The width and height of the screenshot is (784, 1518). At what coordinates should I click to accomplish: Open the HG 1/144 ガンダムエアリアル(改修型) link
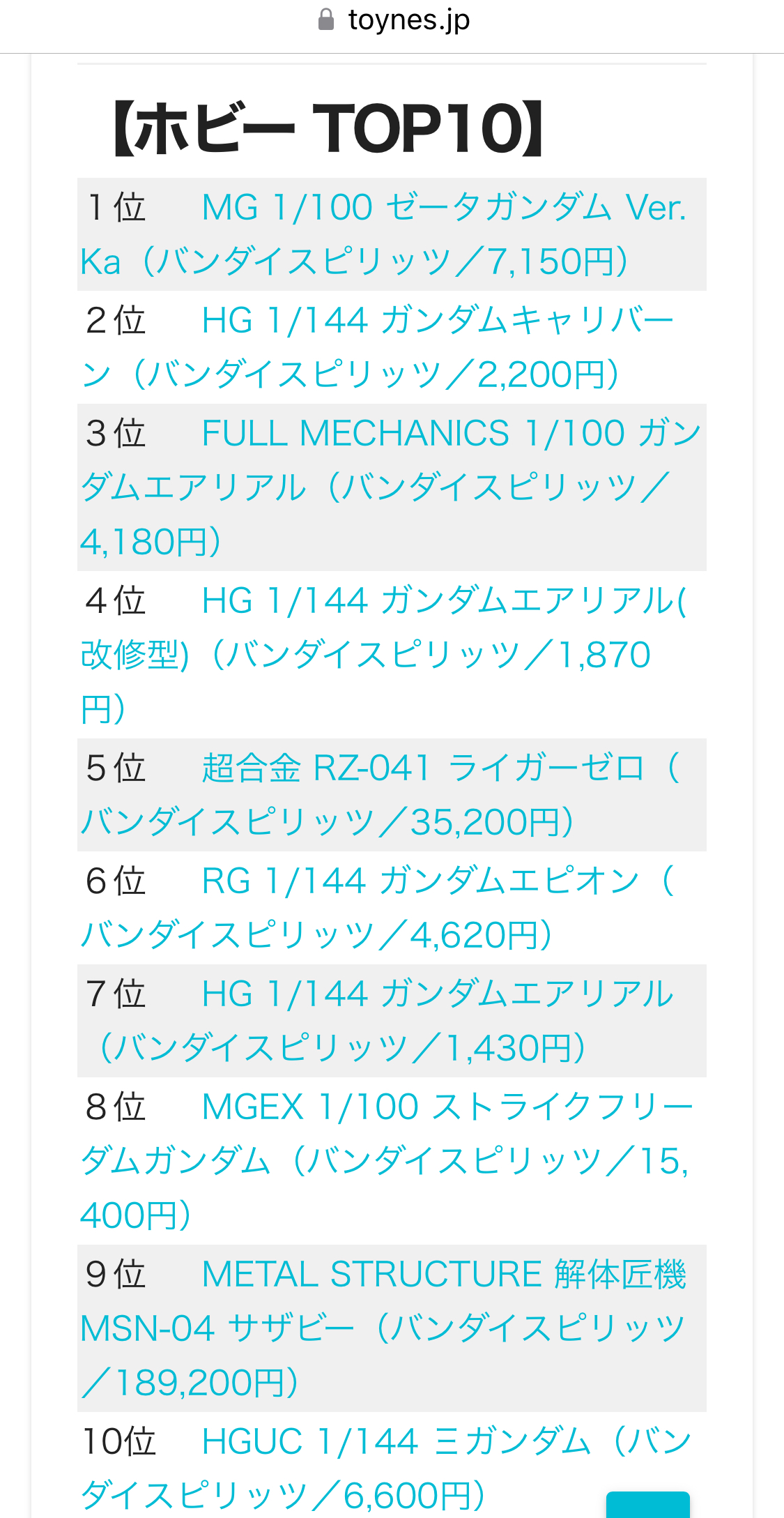(x=443, y=601)
